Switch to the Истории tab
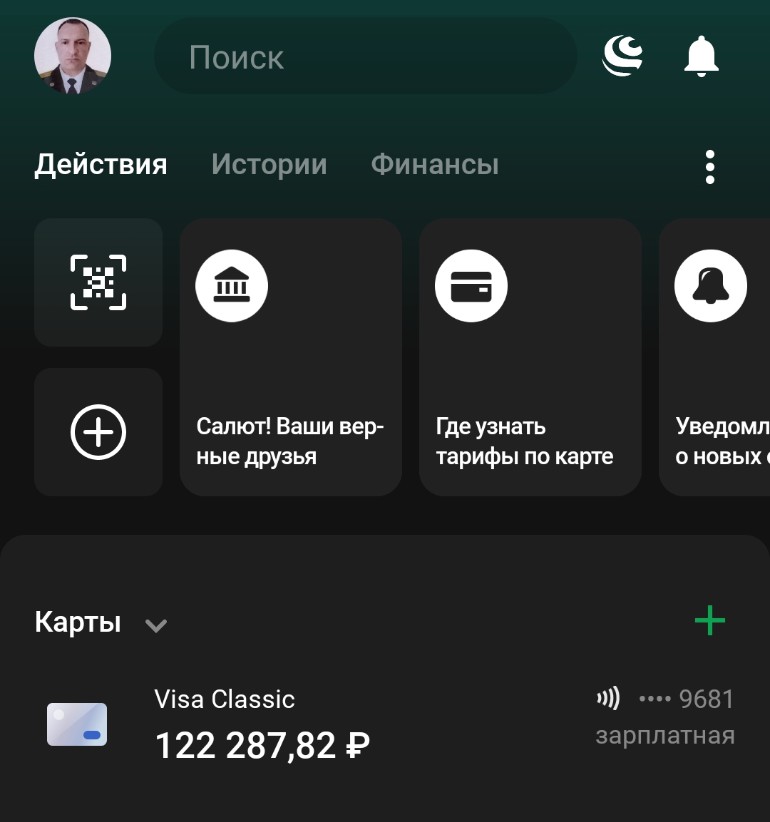Image resolution: width=770 pixels, height=822 pixels. tap(268, 164)
